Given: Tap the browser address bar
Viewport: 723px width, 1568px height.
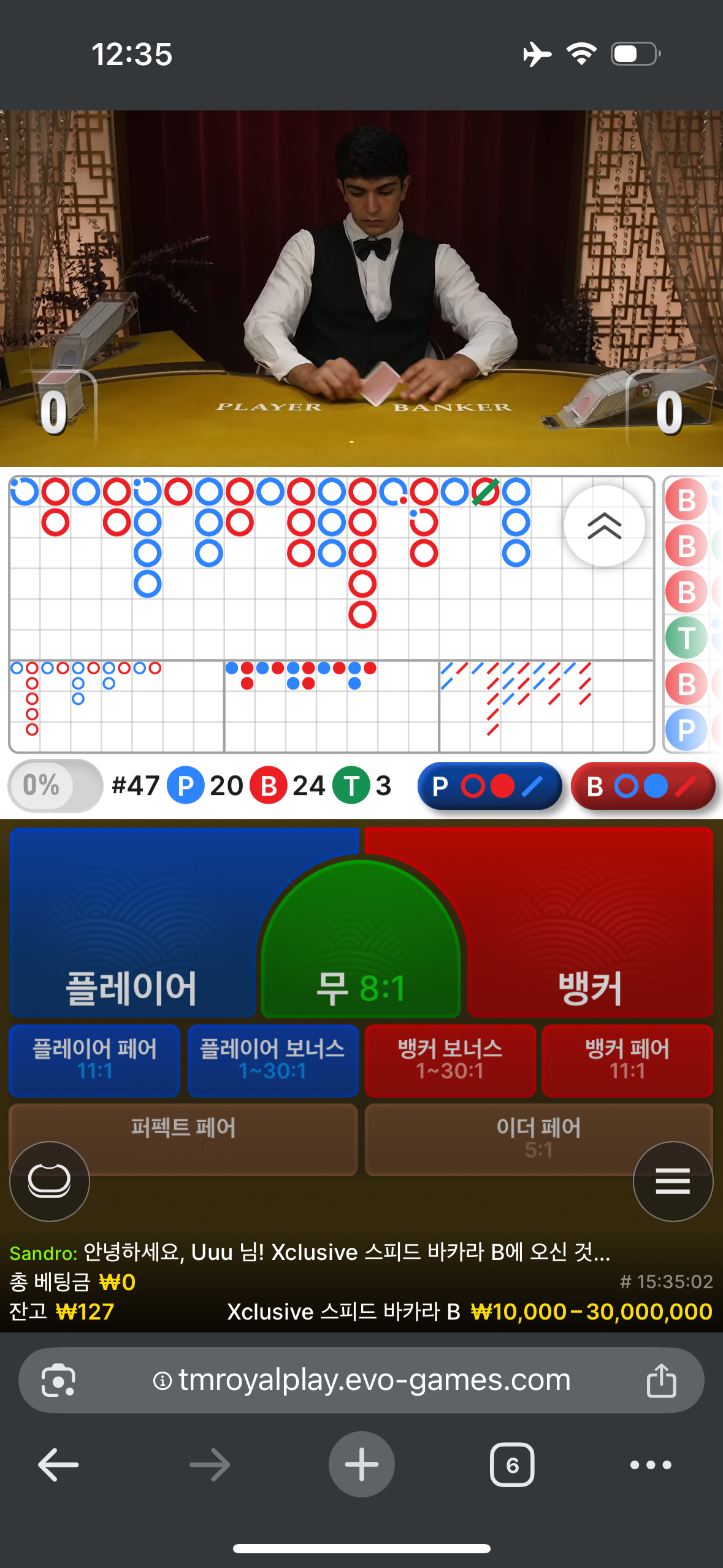Looking at the screenshot, I should click(x=361, y=1380).
